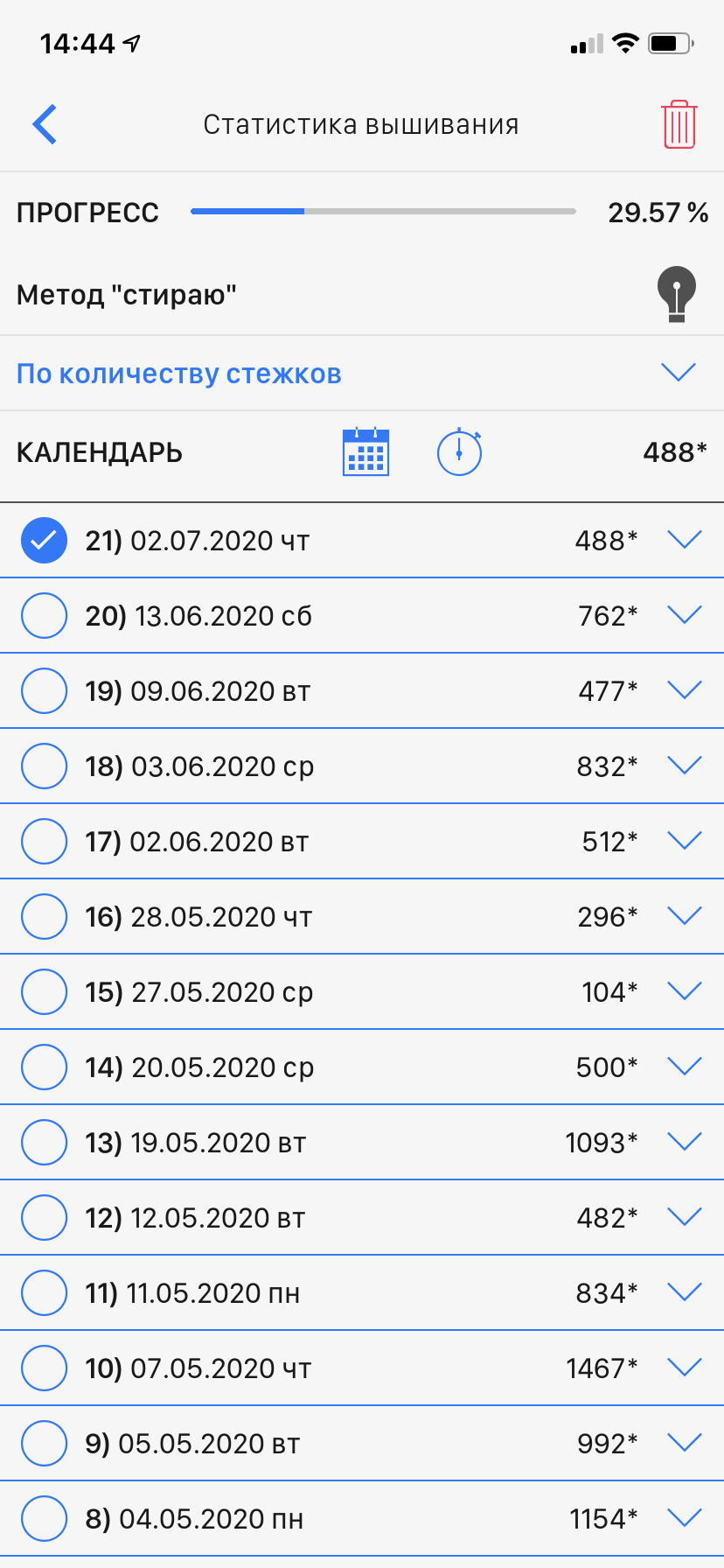Viewport: 724px width, 1568px height.
Task: Select the 04.05.2020 пн entry
Action: 44,1519
